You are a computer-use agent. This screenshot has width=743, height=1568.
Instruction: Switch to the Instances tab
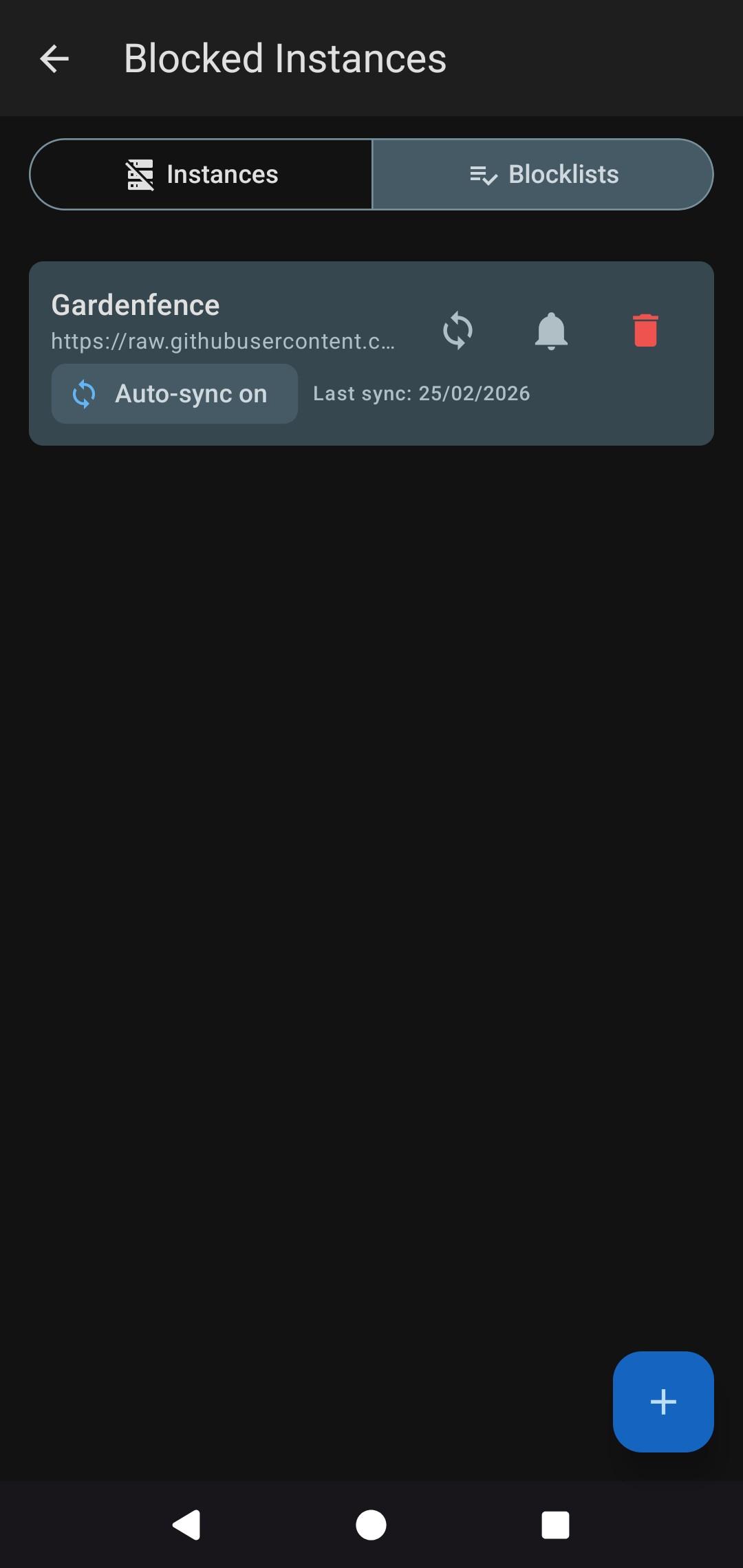coord(202,175)
